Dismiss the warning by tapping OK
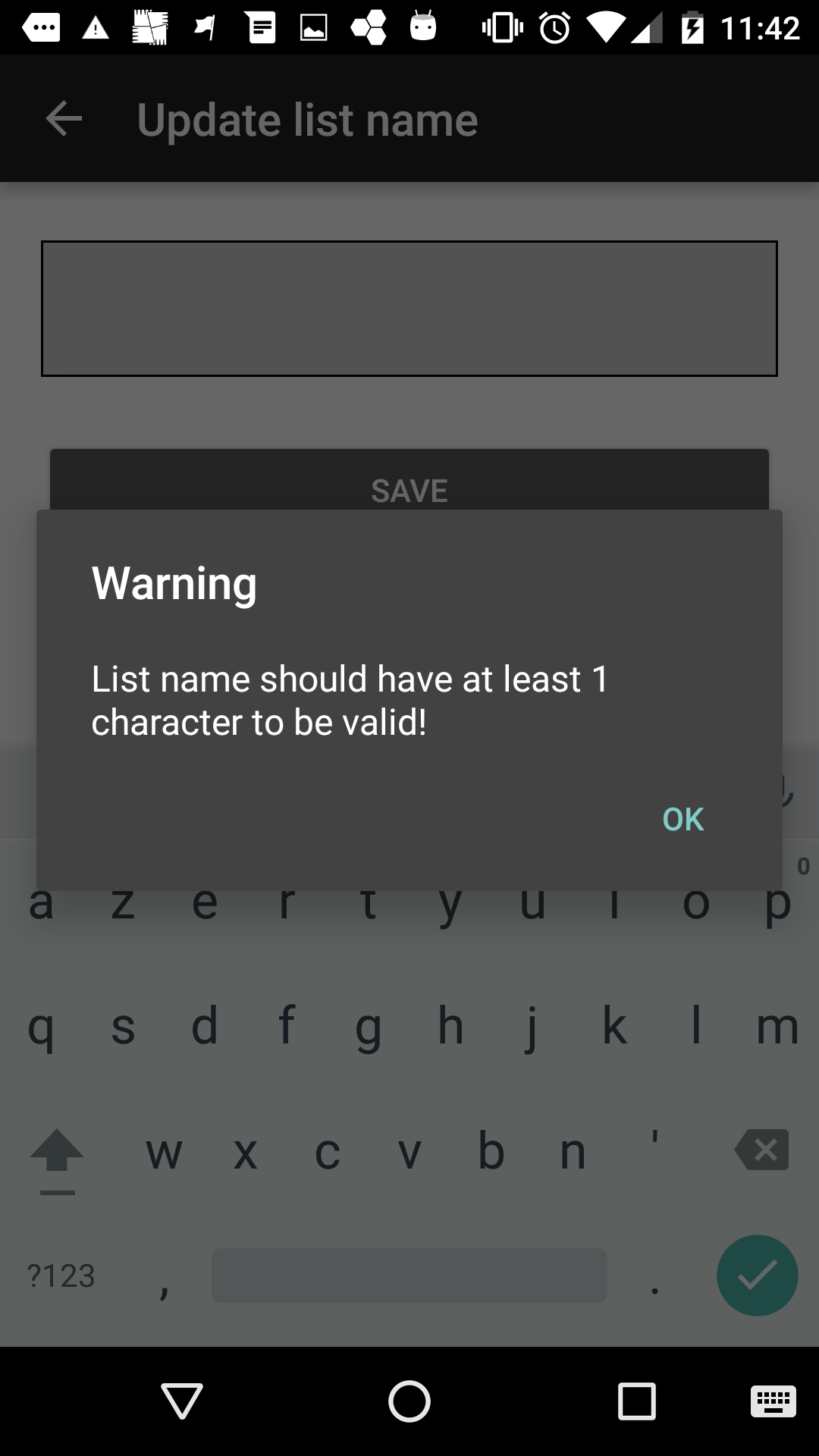This screenshot has height=1456, width=819. point(682,819)
